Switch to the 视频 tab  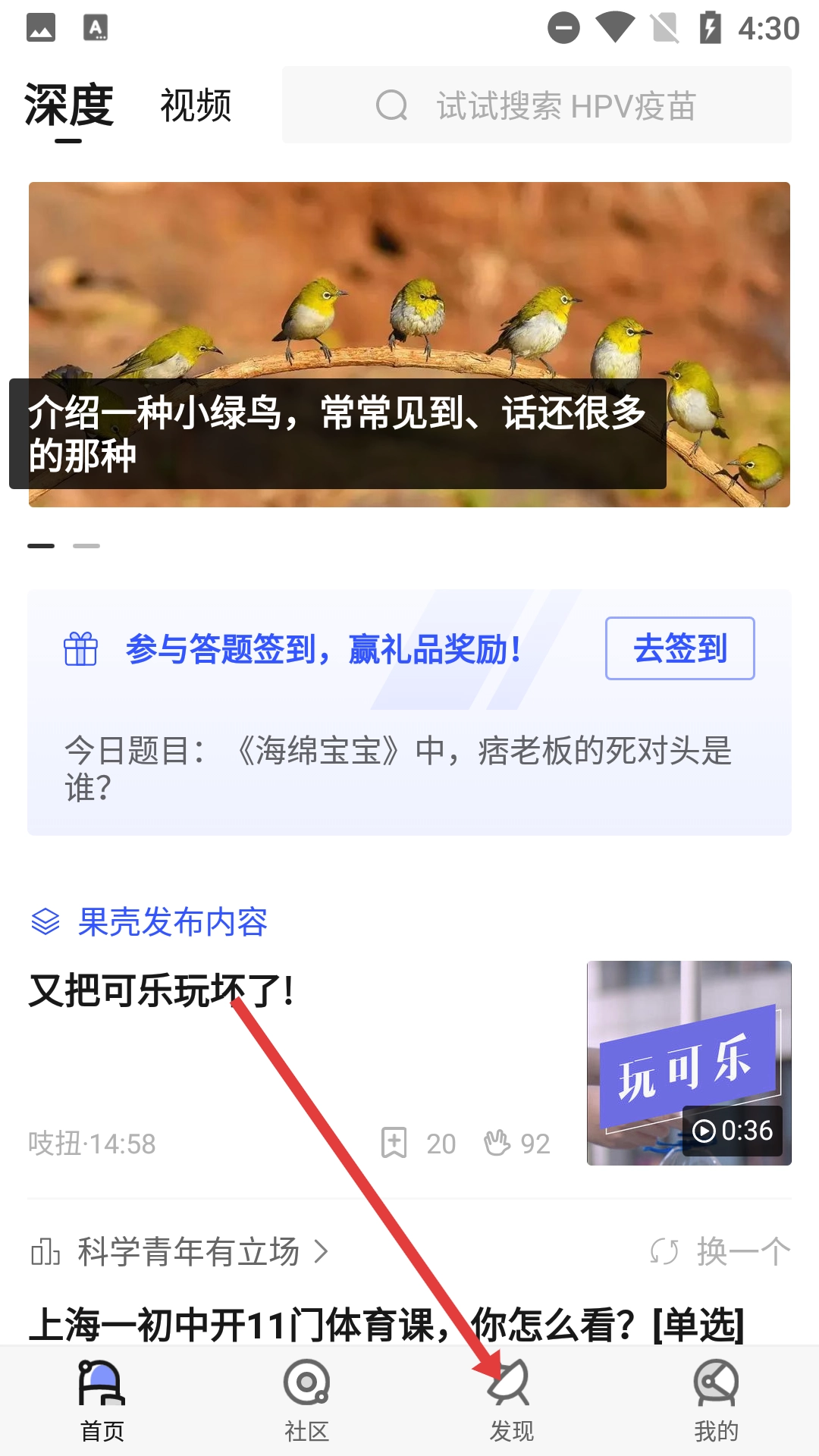pos(195,105)
